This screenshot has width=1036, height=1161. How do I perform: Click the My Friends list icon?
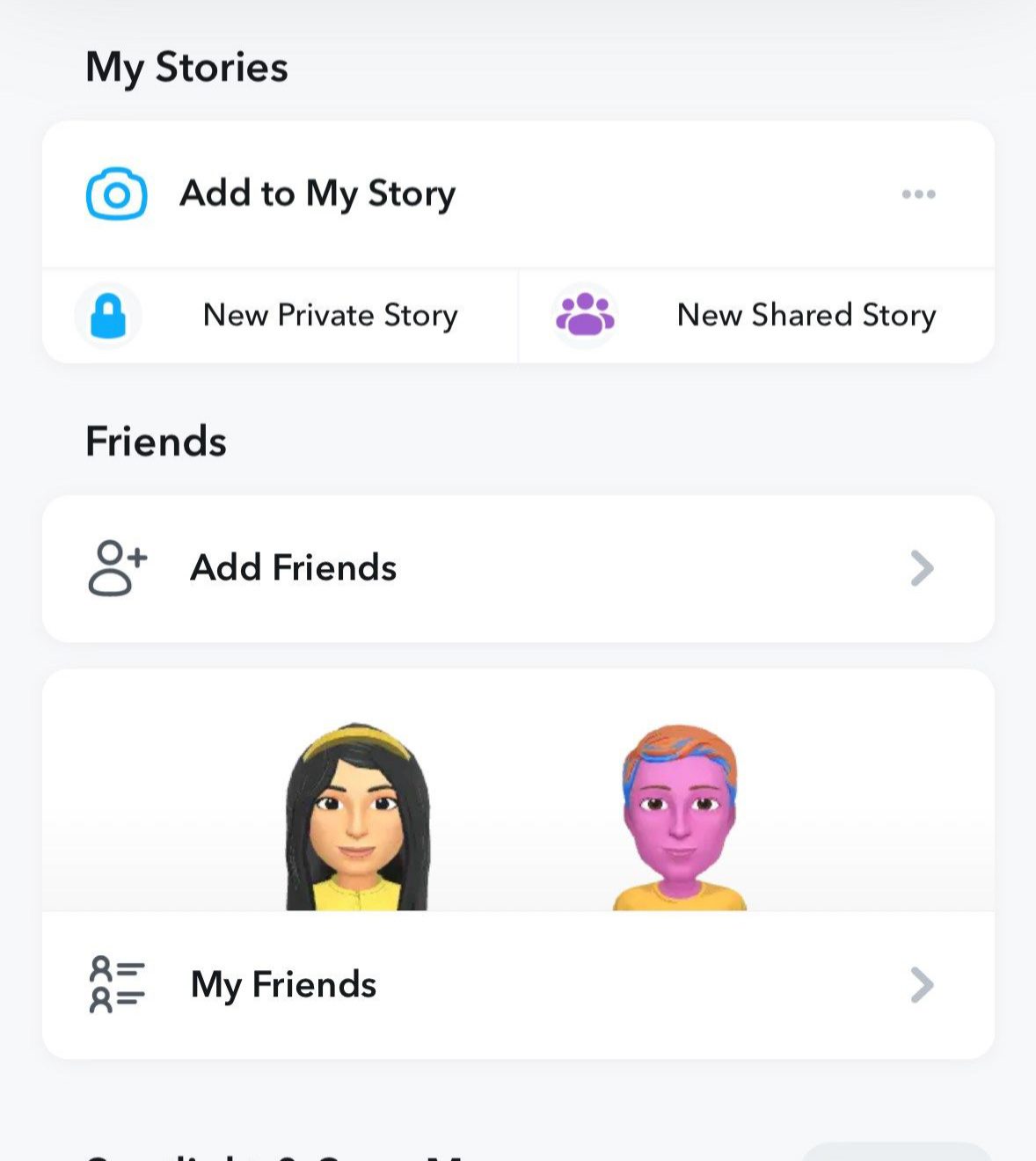pyautogui.click(x=115, y=984)
